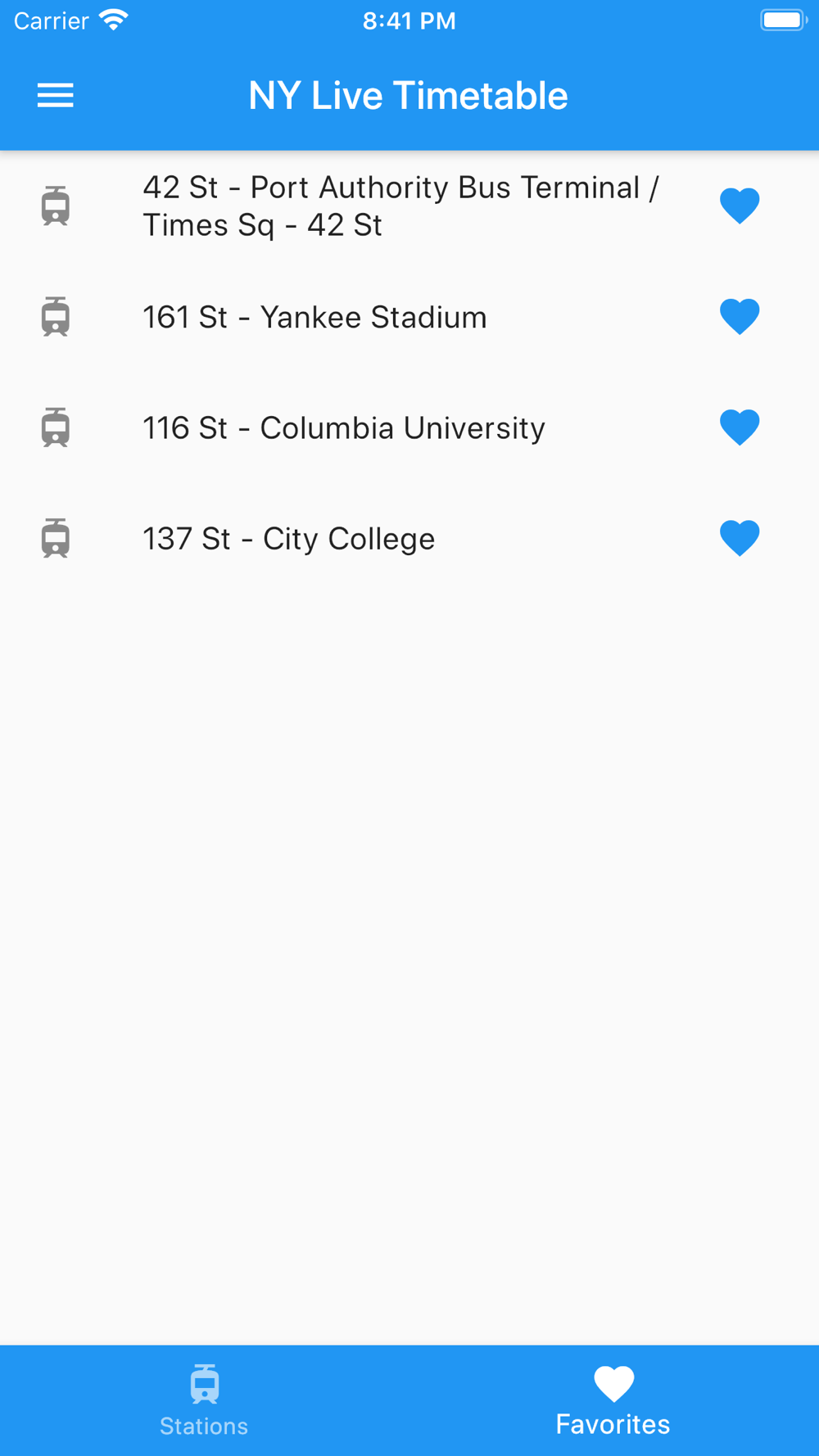
Task: Unfavorite 42 St - Port Authority with heart
Action: pos(740,206)
